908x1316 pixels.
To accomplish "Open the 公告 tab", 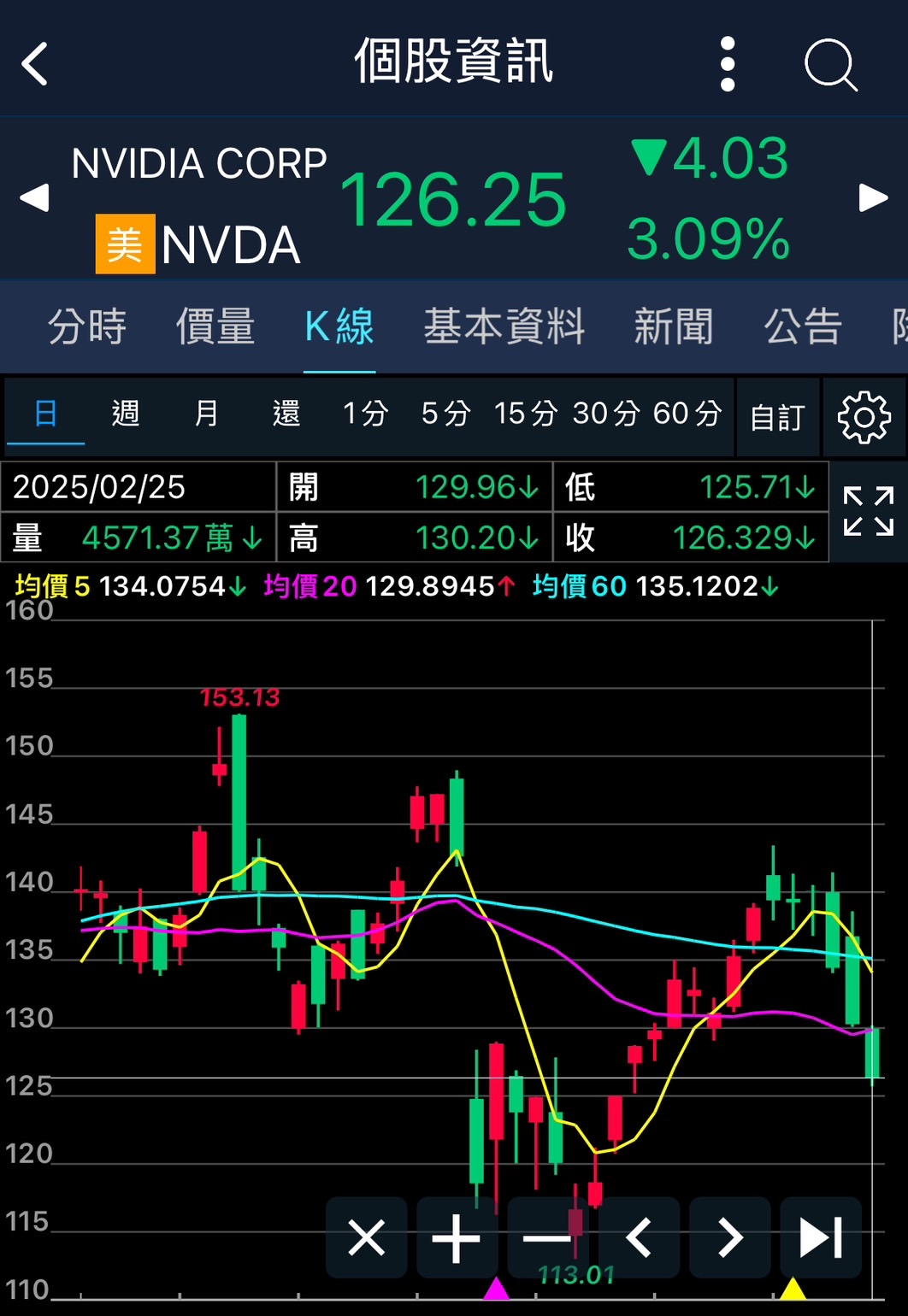I will pyautogui.click(x=802, y=326).
